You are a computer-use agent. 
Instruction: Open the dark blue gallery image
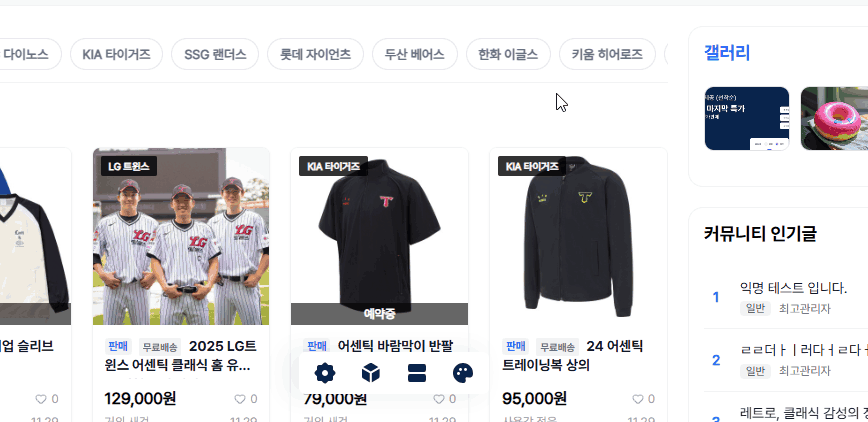point(746,118)
